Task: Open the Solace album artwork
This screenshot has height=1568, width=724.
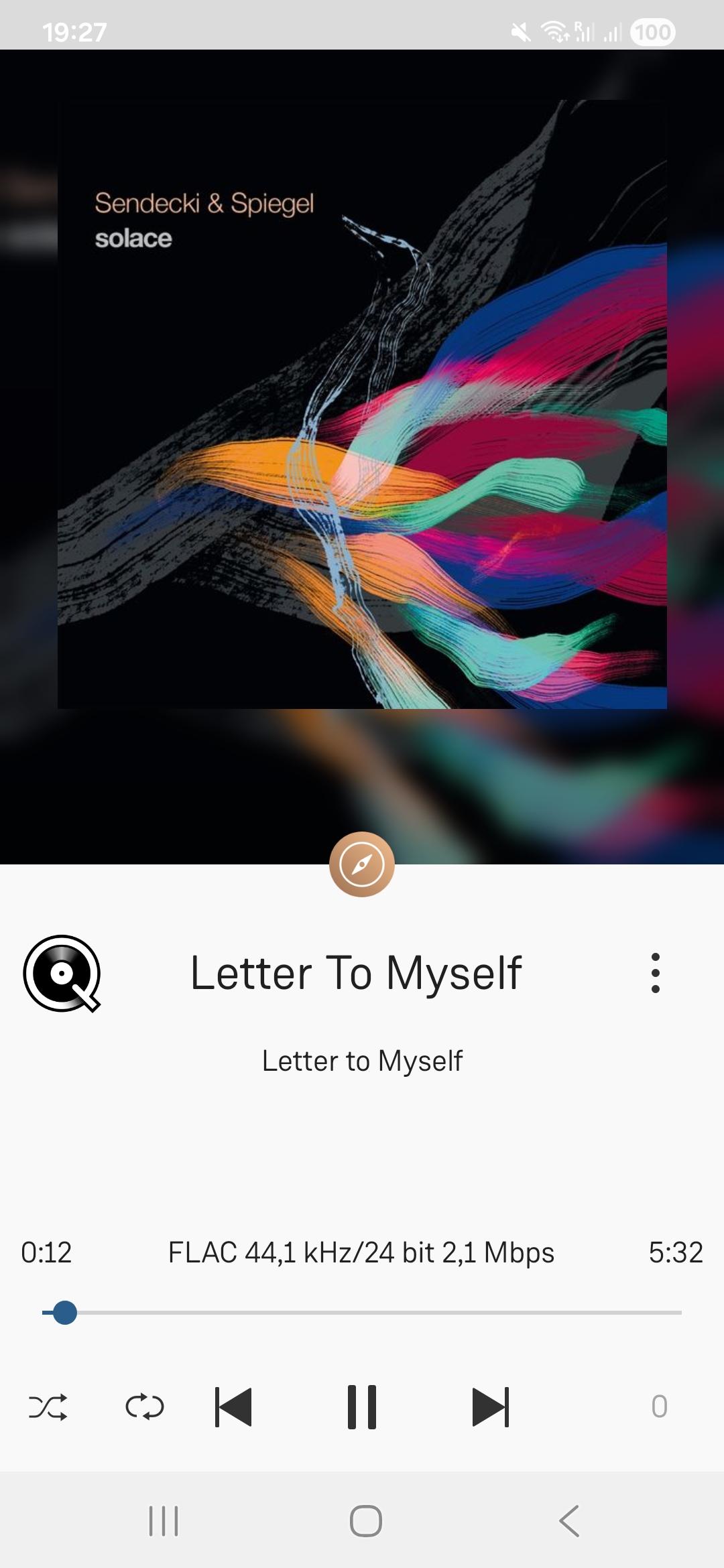Action: point(362,404)
